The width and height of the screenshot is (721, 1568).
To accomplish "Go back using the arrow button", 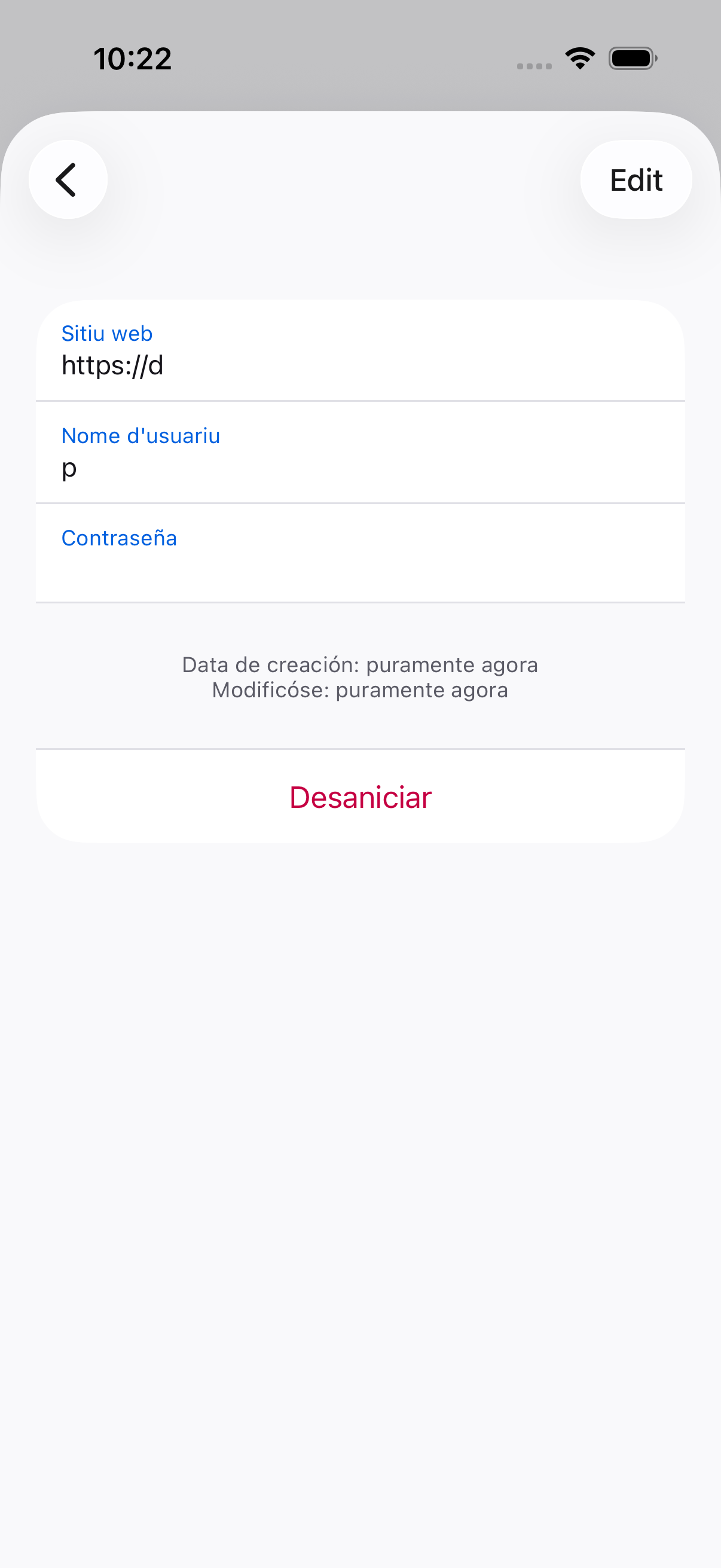I will pyautogui.click(x=68, y=179).
